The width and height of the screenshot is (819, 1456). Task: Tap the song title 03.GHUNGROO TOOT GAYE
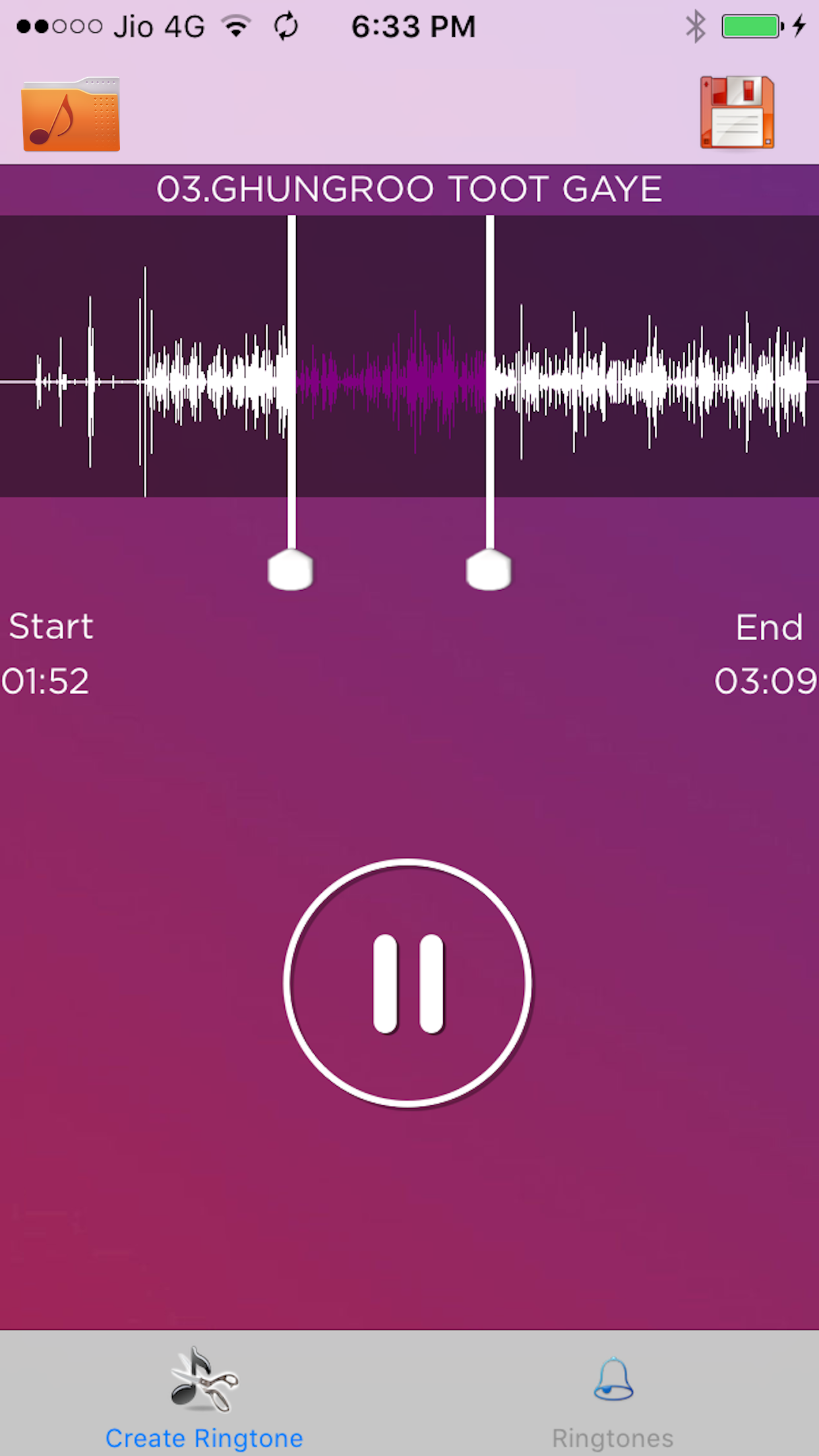pos(409,189)
